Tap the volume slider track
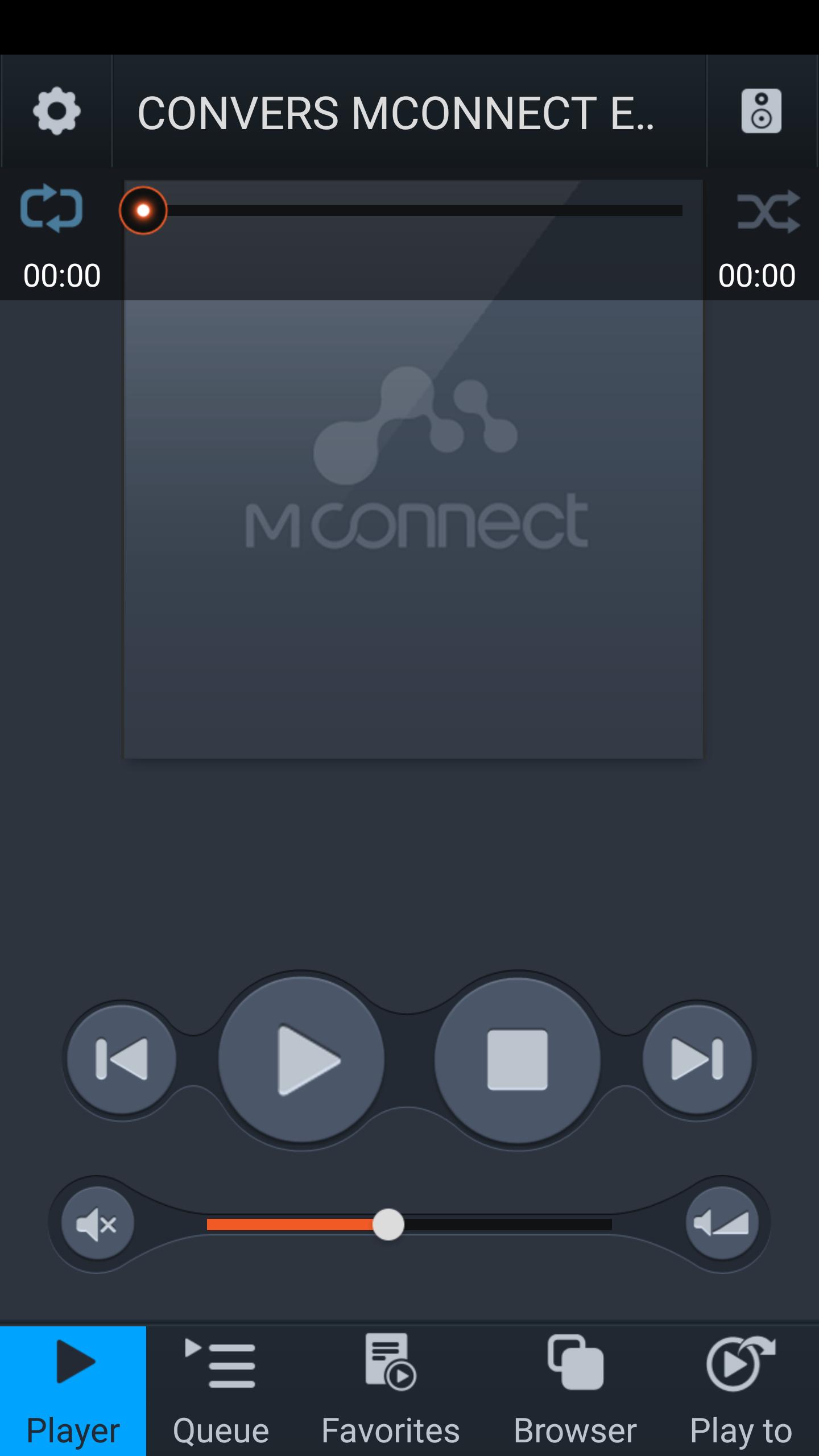 coord(409,1225)
